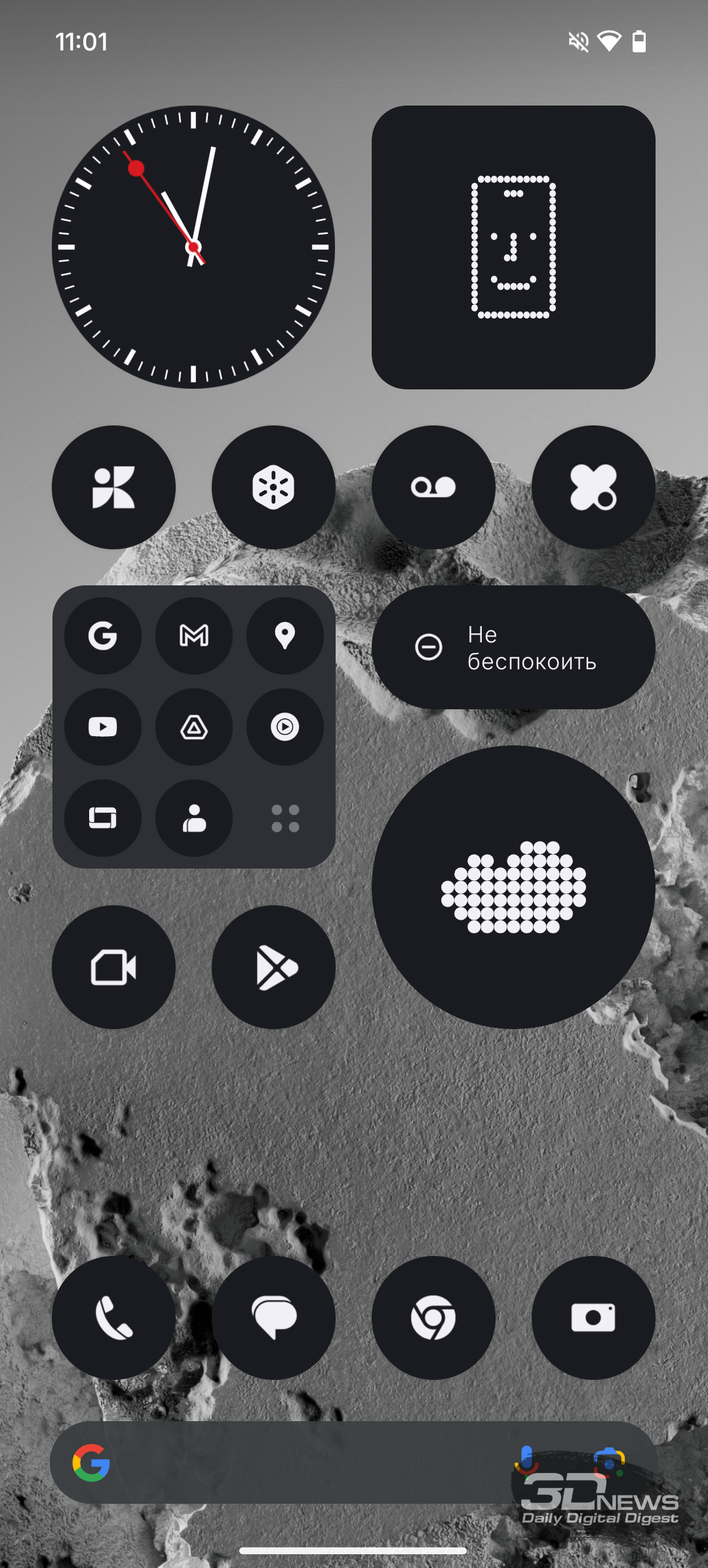The width and height of the screenshot is (708, 1568).
Task: Open Gmail from the folder
Action: point(194,635)
